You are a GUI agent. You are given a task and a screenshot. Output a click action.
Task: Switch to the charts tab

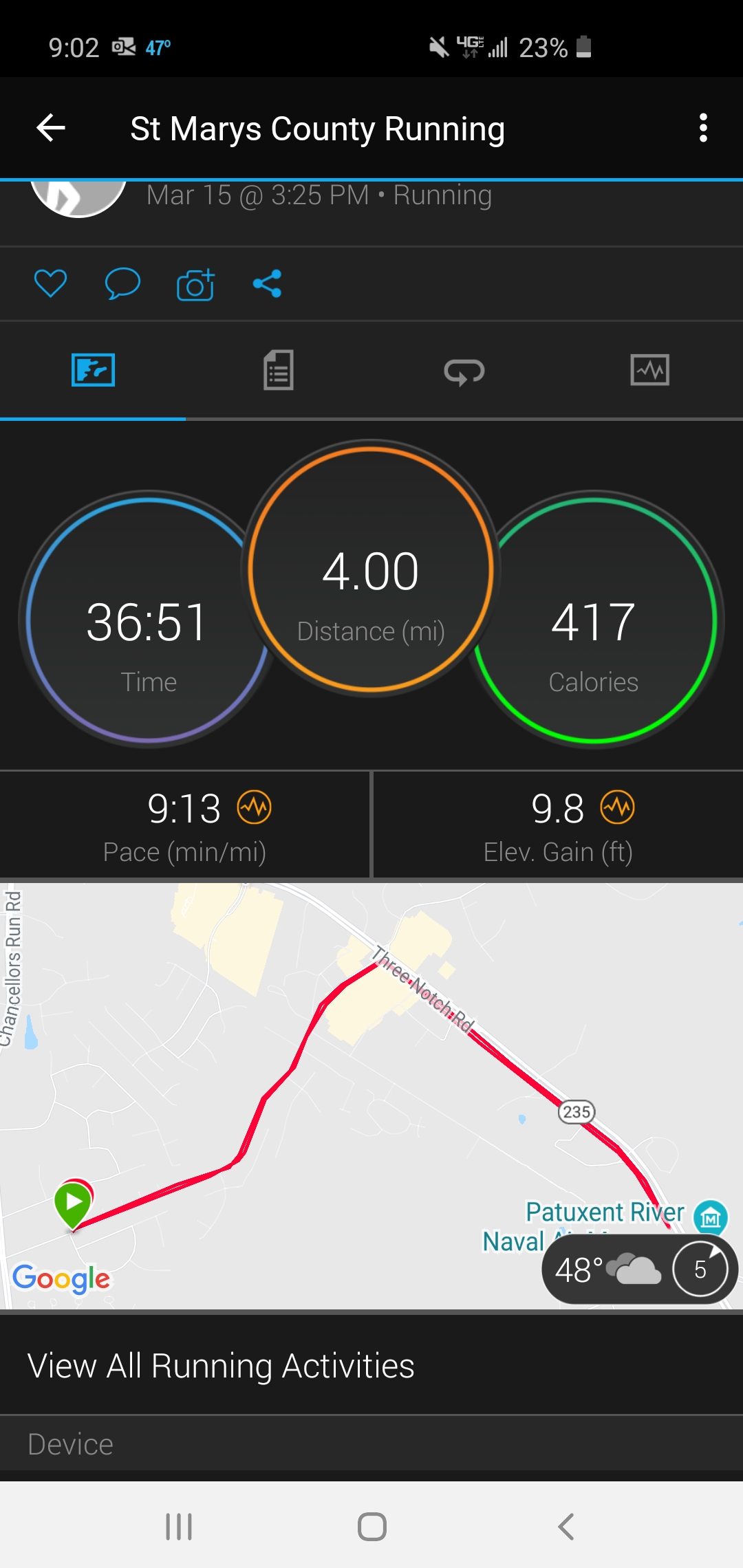tap(649, 371)
